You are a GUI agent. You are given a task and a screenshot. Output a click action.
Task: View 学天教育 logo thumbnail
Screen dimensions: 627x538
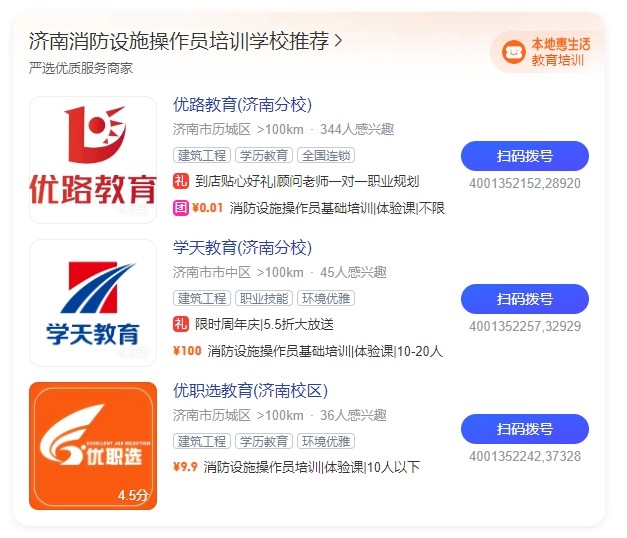pyautogui.click(x=93, y=303)
